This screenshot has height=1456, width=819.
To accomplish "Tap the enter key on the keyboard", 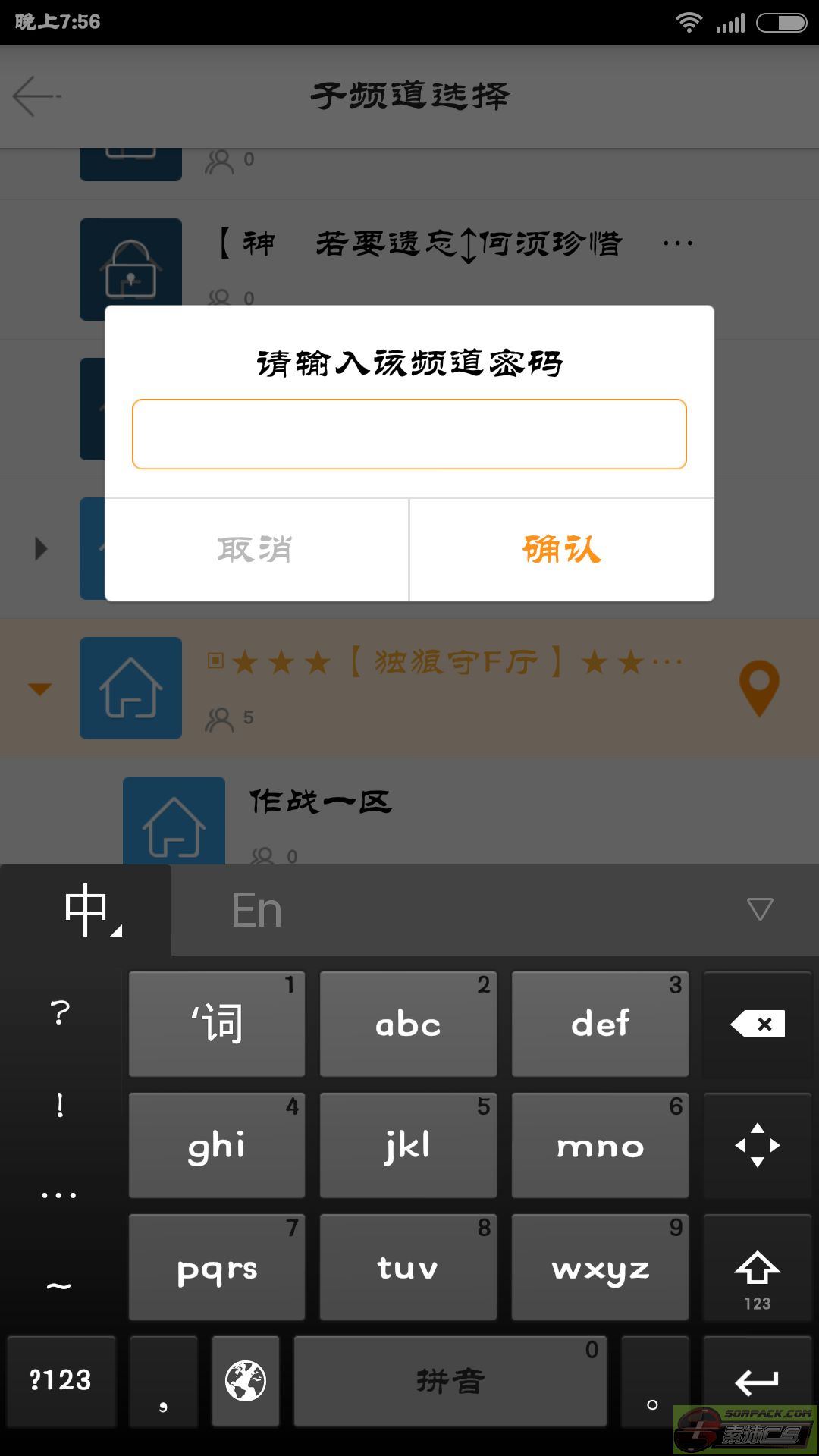I will pyautogui.click(x=758, y=1380).
